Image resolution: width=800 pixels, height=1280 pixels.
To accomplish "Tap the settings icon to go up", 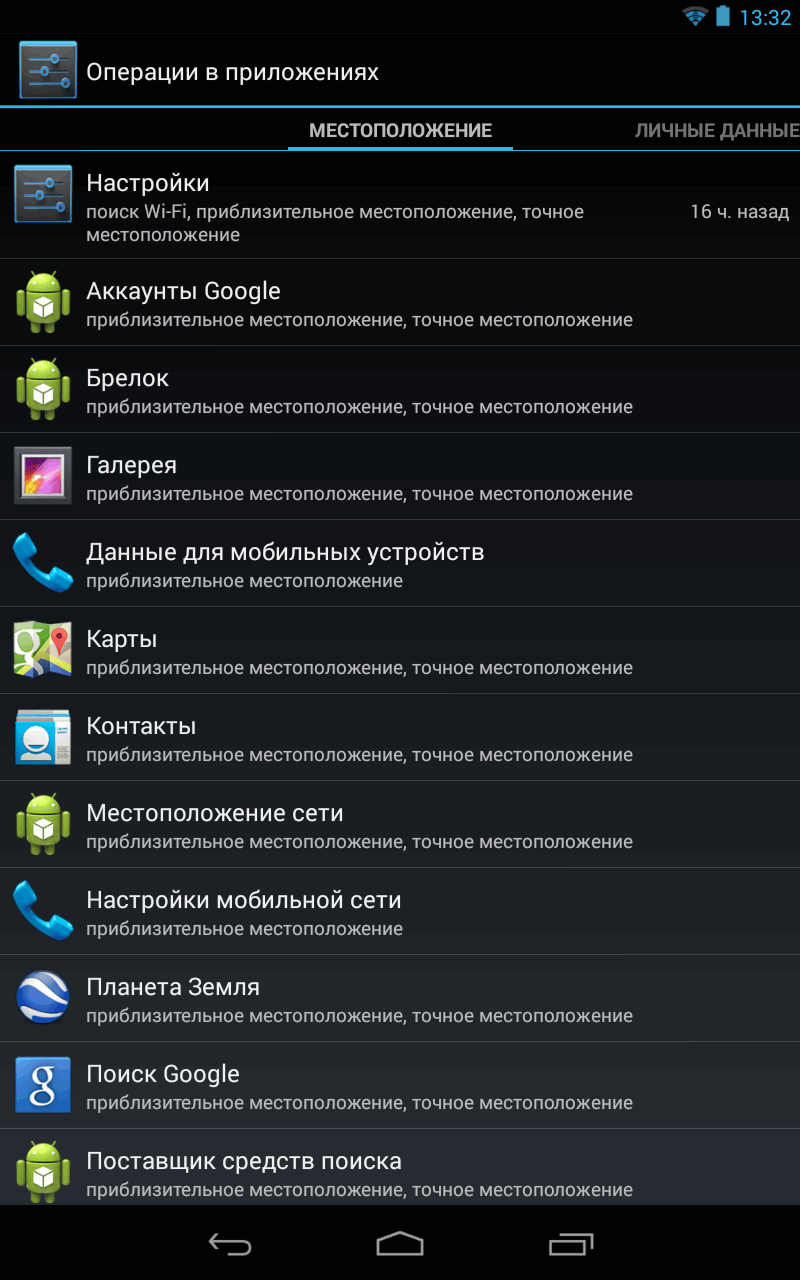I will tap(48, 70).
